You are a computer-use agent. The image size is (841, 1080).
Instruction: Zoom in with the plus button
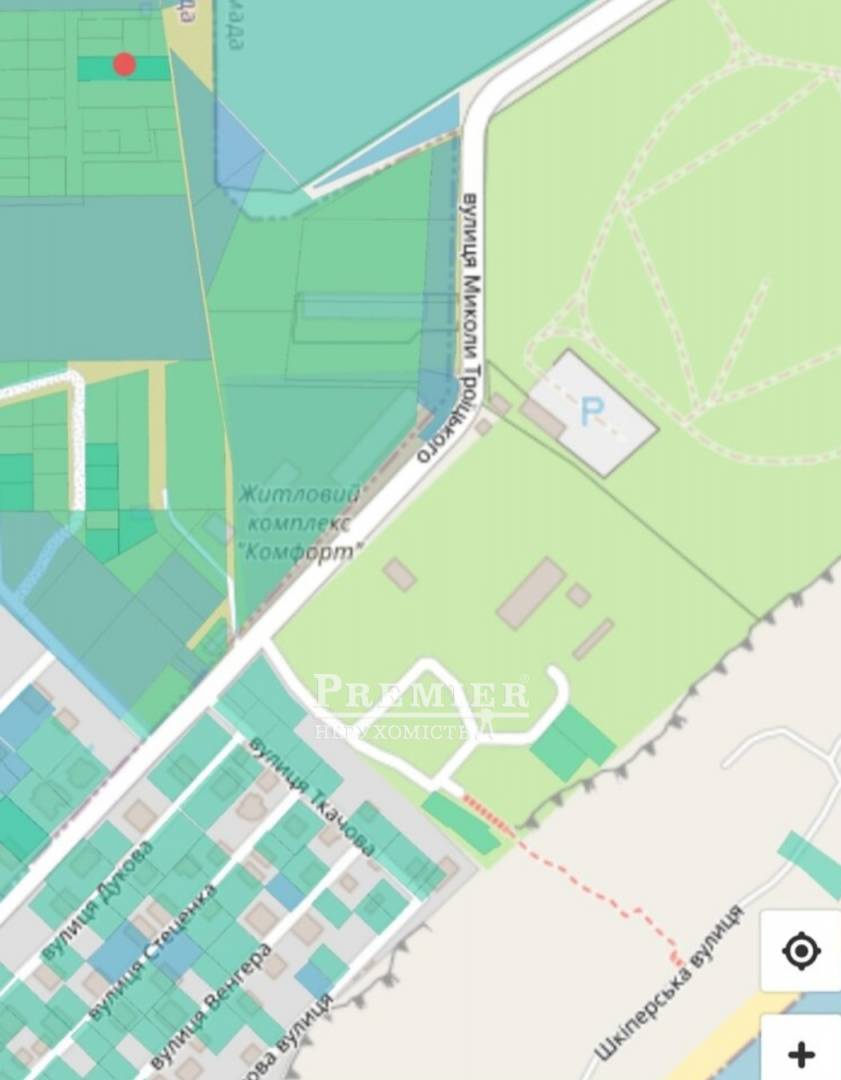pos(801,1052)
